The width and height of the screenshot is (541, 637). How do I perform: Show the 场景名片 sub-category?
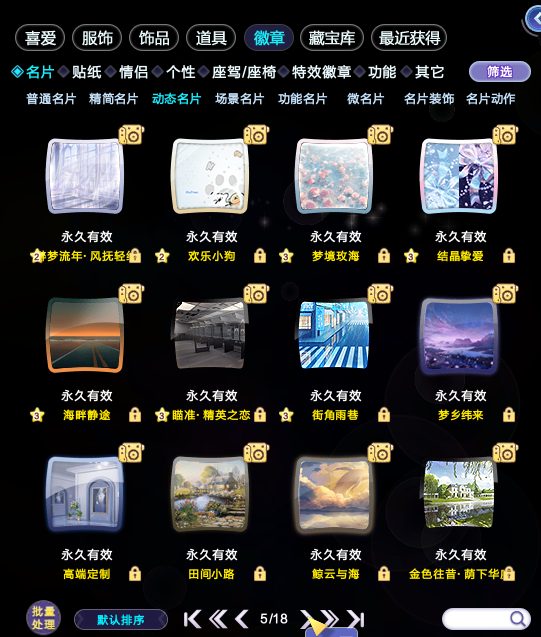click(239, 99)
